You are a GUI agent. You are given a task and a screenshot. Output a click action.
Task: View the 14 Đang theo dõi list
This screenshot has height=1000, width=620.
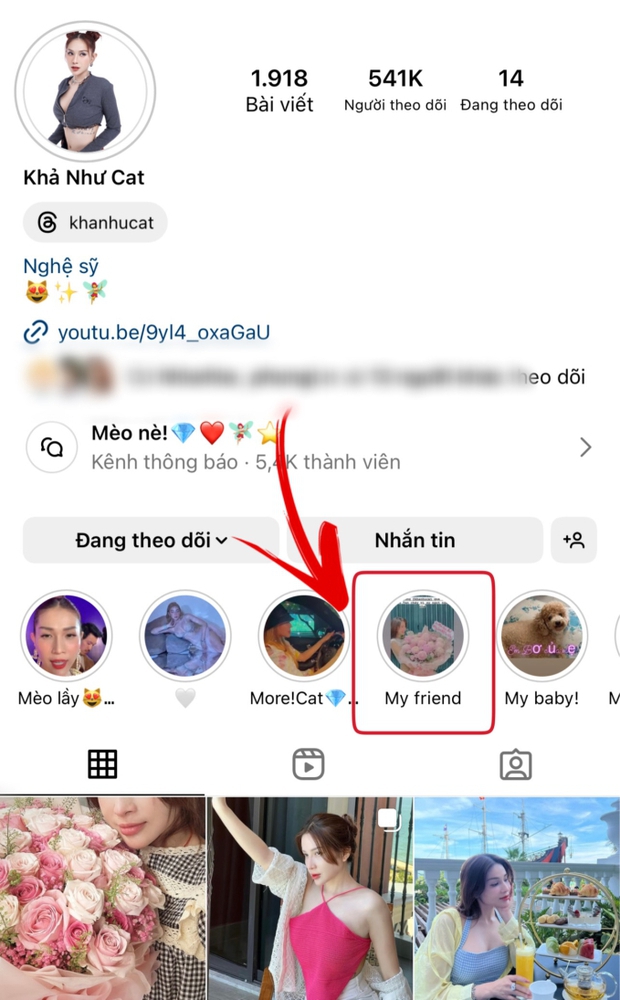coord(511,90)
